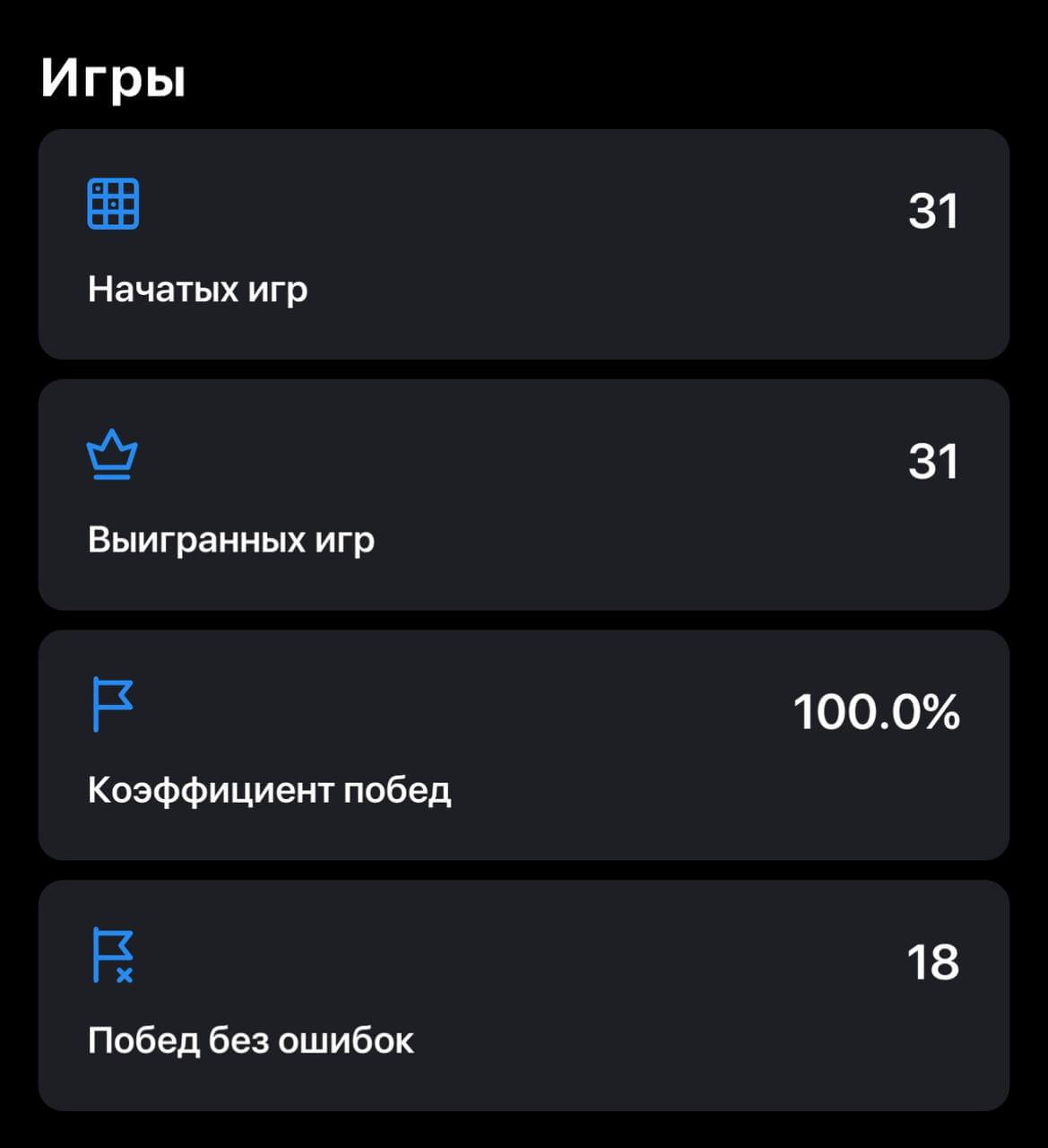The width and height of the screenshot is (1048, 1148).
Task: Select the Побед без ошибок card
Action: (524, 996)
